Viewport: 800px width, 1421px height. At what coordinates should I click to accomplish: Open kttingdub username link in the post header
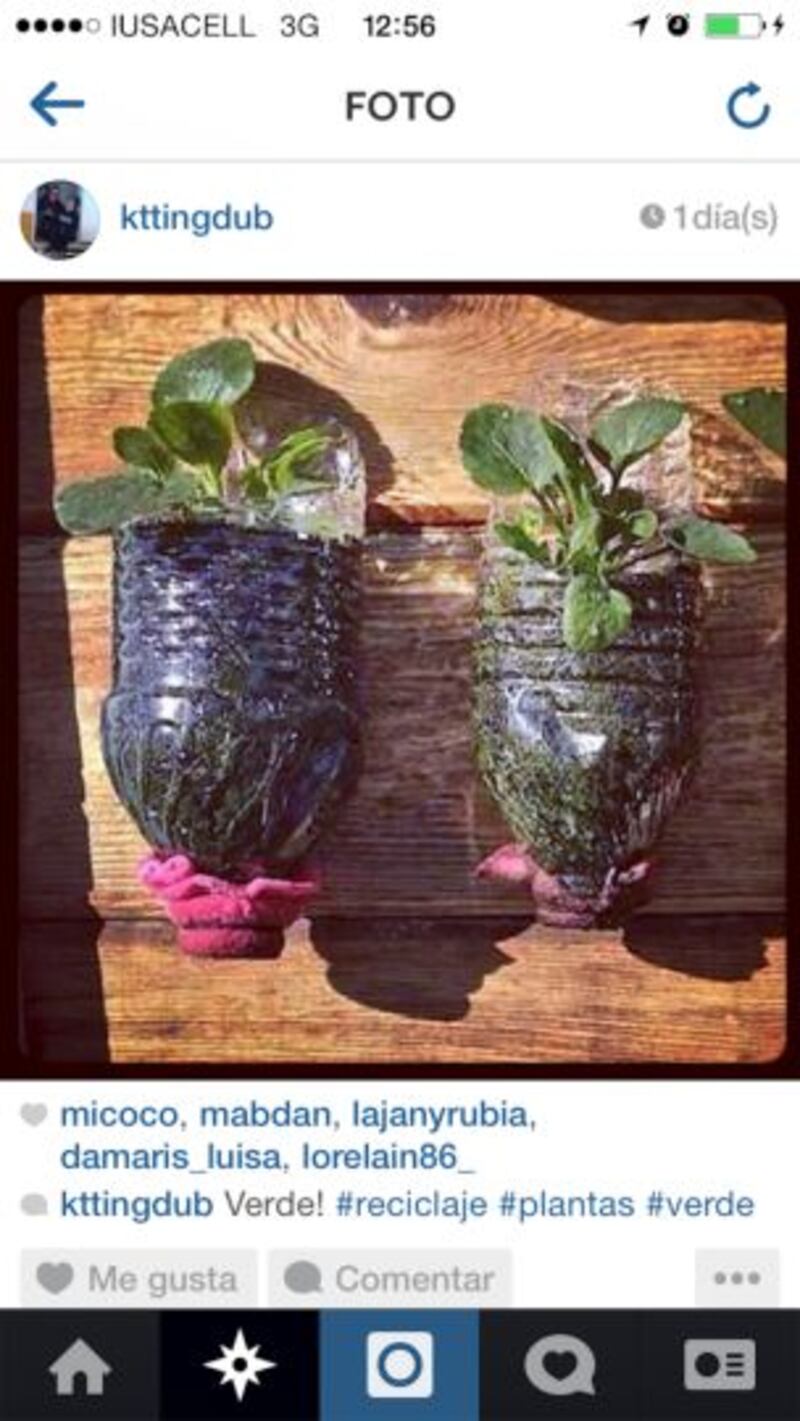point(196,218)
